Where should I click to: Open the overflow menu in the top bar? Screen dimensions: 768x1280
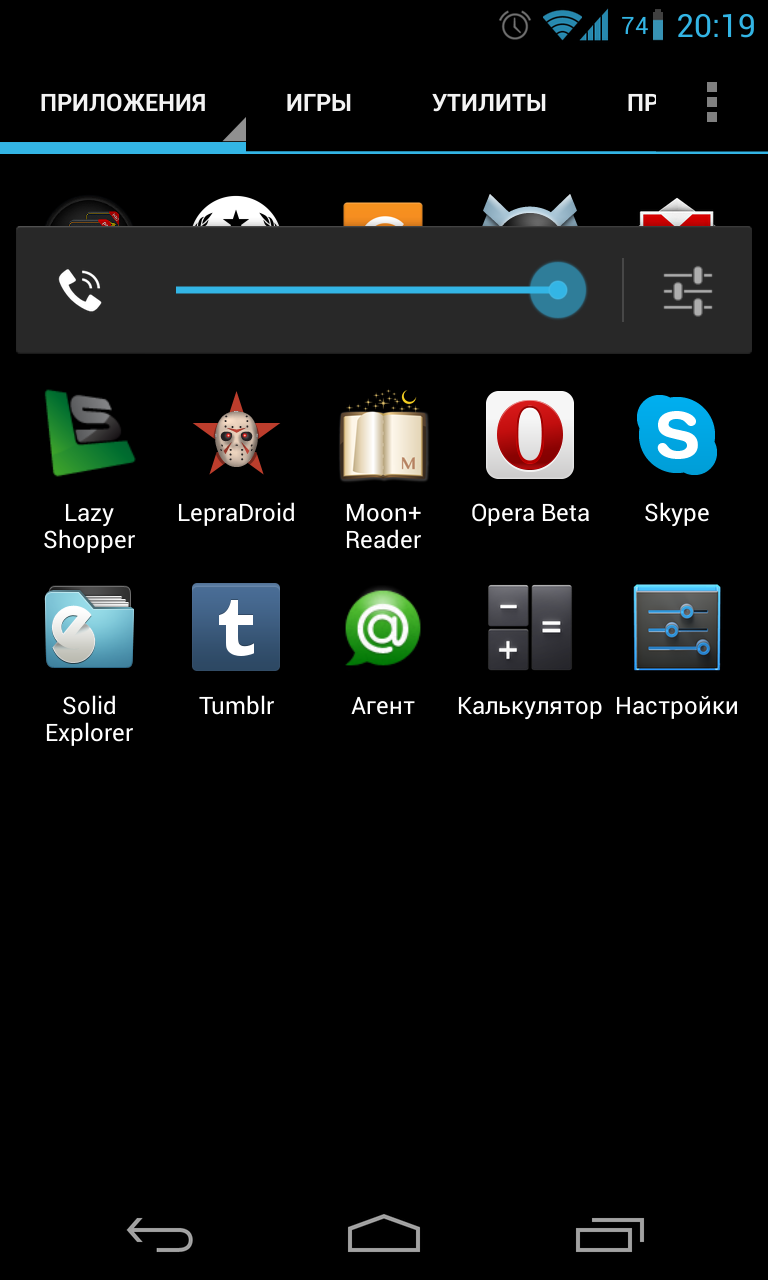712,102
